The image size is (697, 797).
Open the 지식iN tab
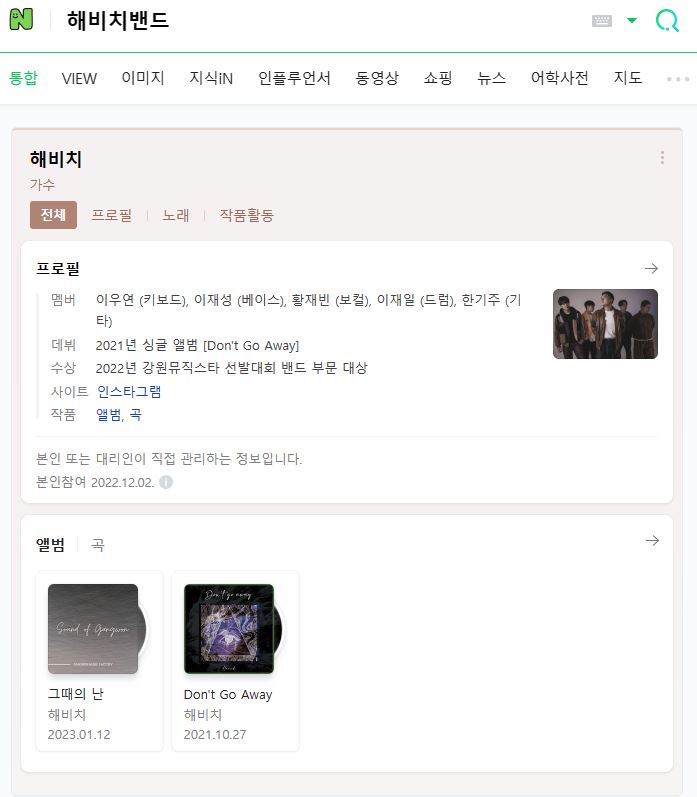tap(211, 78)
